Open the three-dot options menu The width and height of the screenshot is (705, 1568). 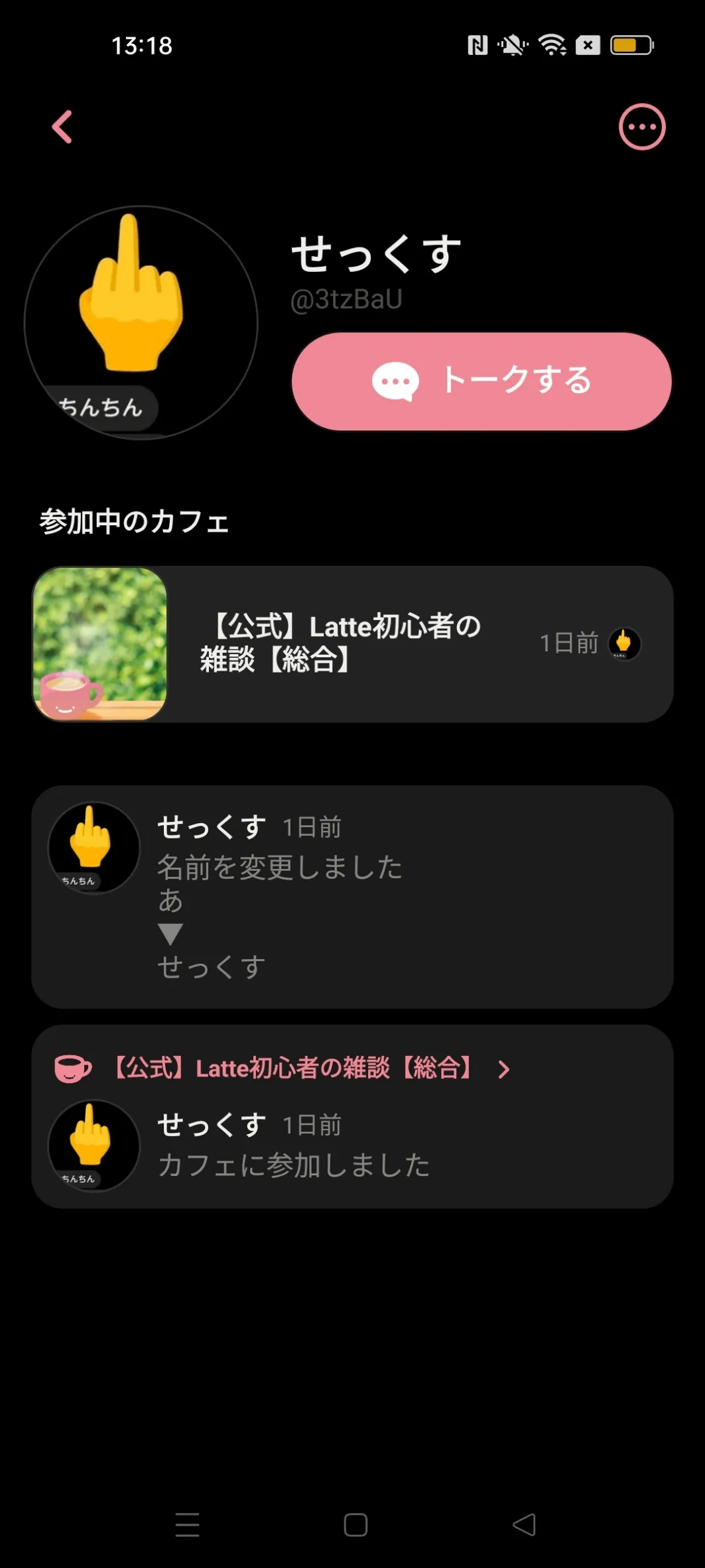(641, 127)
